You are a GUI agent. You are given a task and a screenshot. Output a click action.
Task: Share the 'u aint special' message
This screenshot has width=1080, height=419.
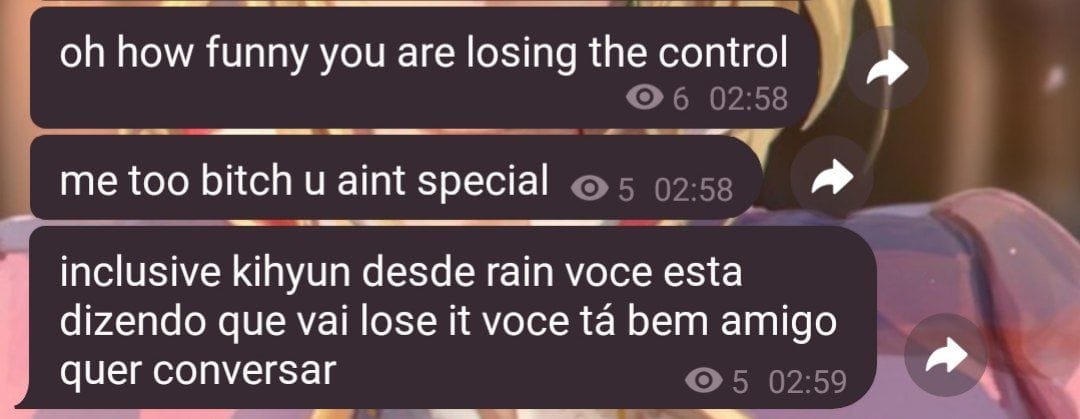pyautogui.click(x=830, y=179)
